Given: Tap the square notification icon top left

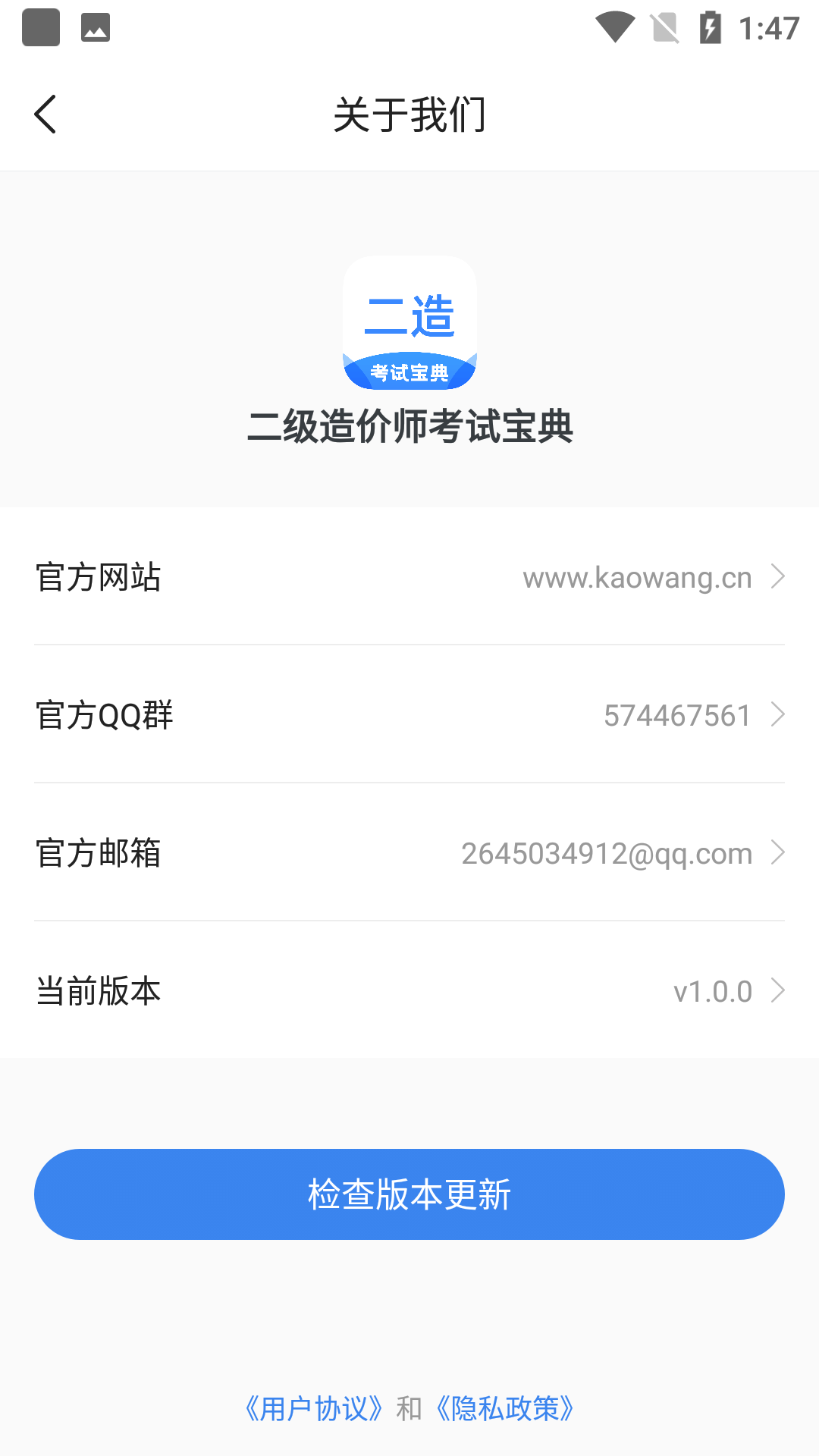Looking at the screenshot, I should [41, 28].
